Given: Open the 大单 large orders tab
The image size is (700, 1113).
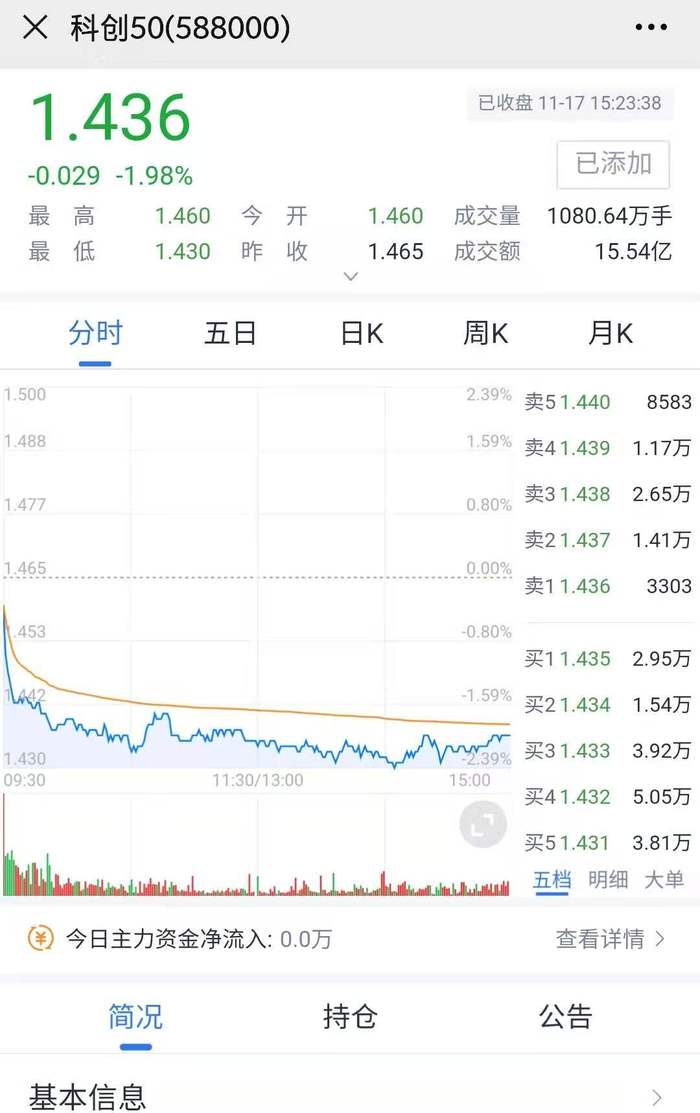Looking at the screenshot, I should click(x=664, y=880).
